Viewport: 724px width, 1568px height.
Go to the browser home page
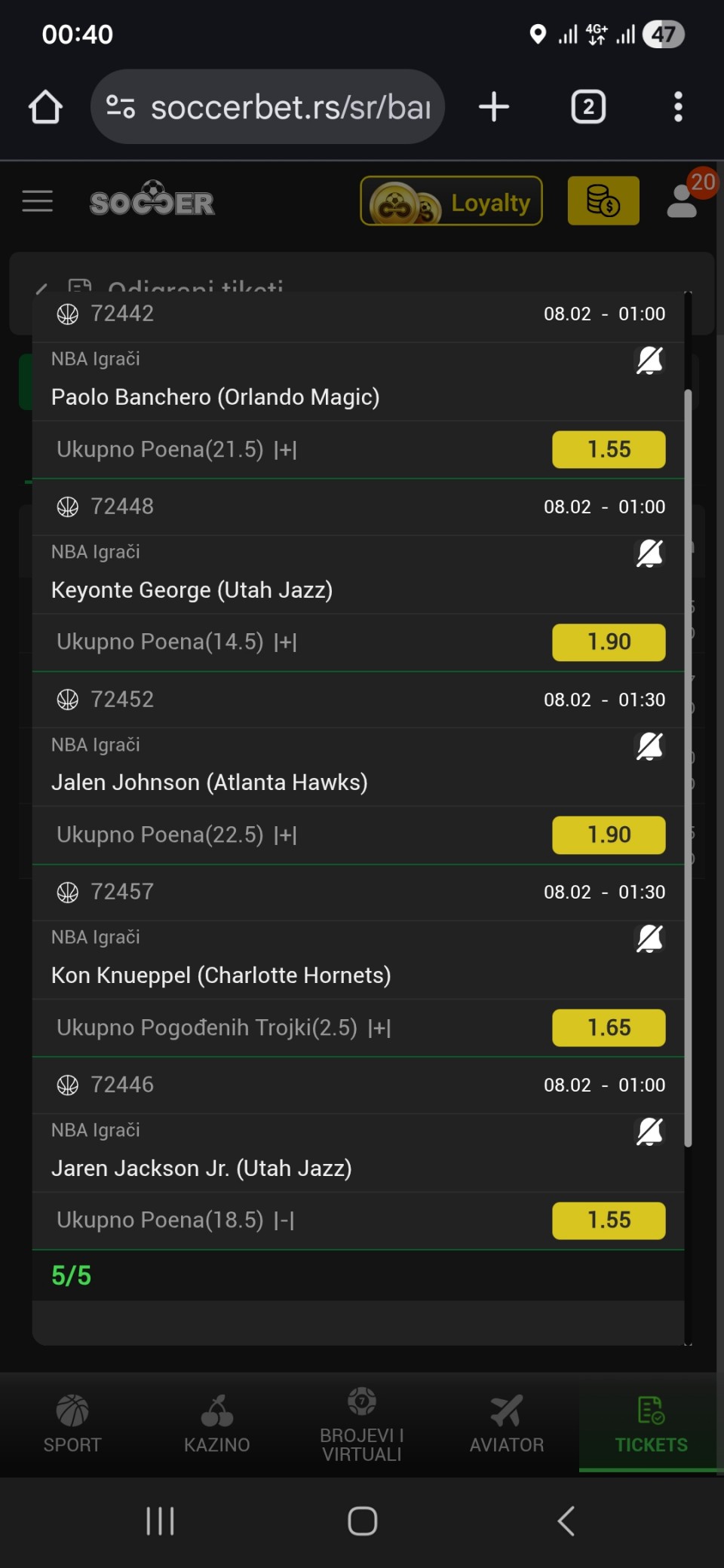[45, 107]
